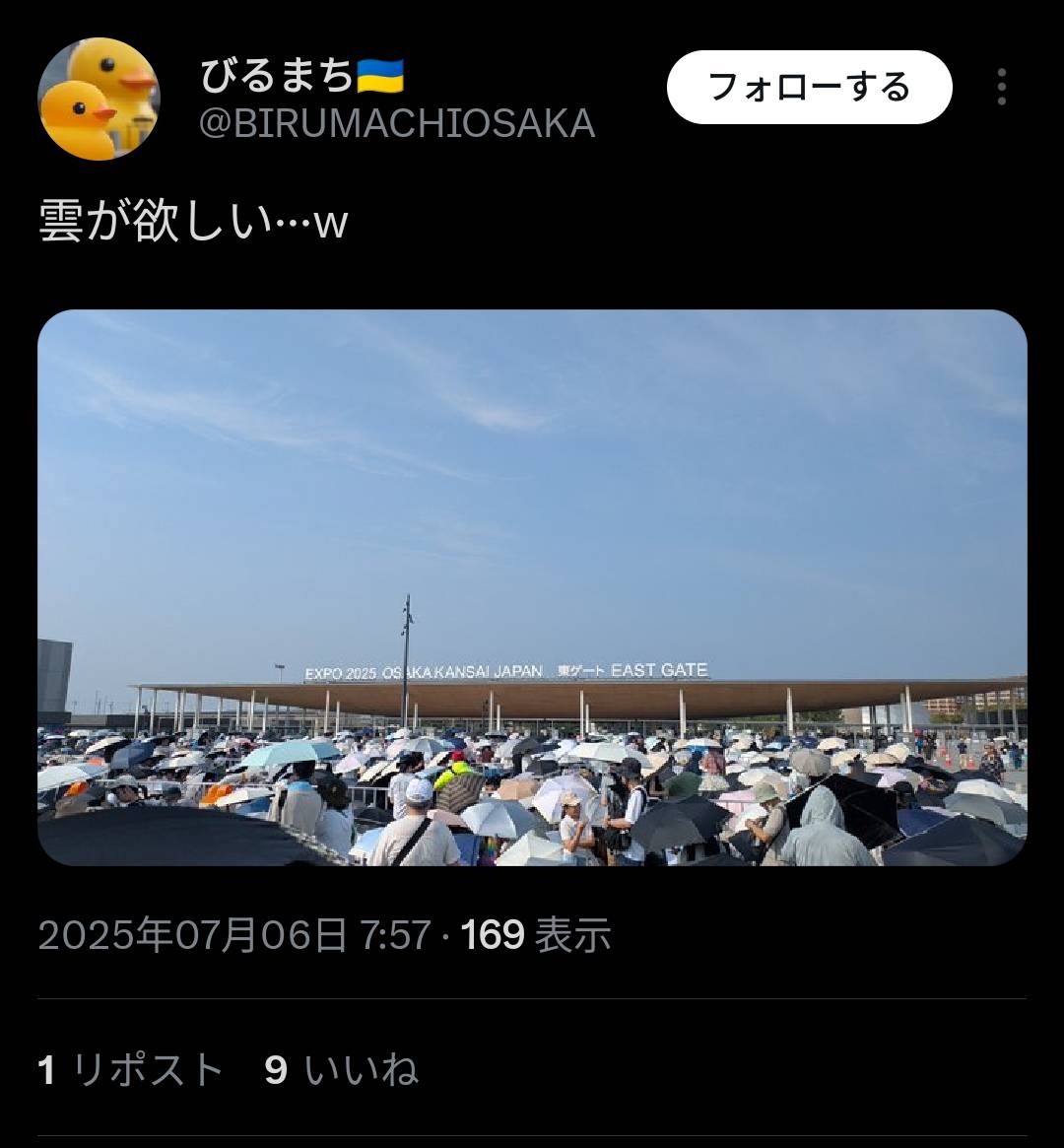The height and width of the screenshot is (1148, 1064).
Task: Tap the フォローする follow button
Action: (x=809, y=88)
